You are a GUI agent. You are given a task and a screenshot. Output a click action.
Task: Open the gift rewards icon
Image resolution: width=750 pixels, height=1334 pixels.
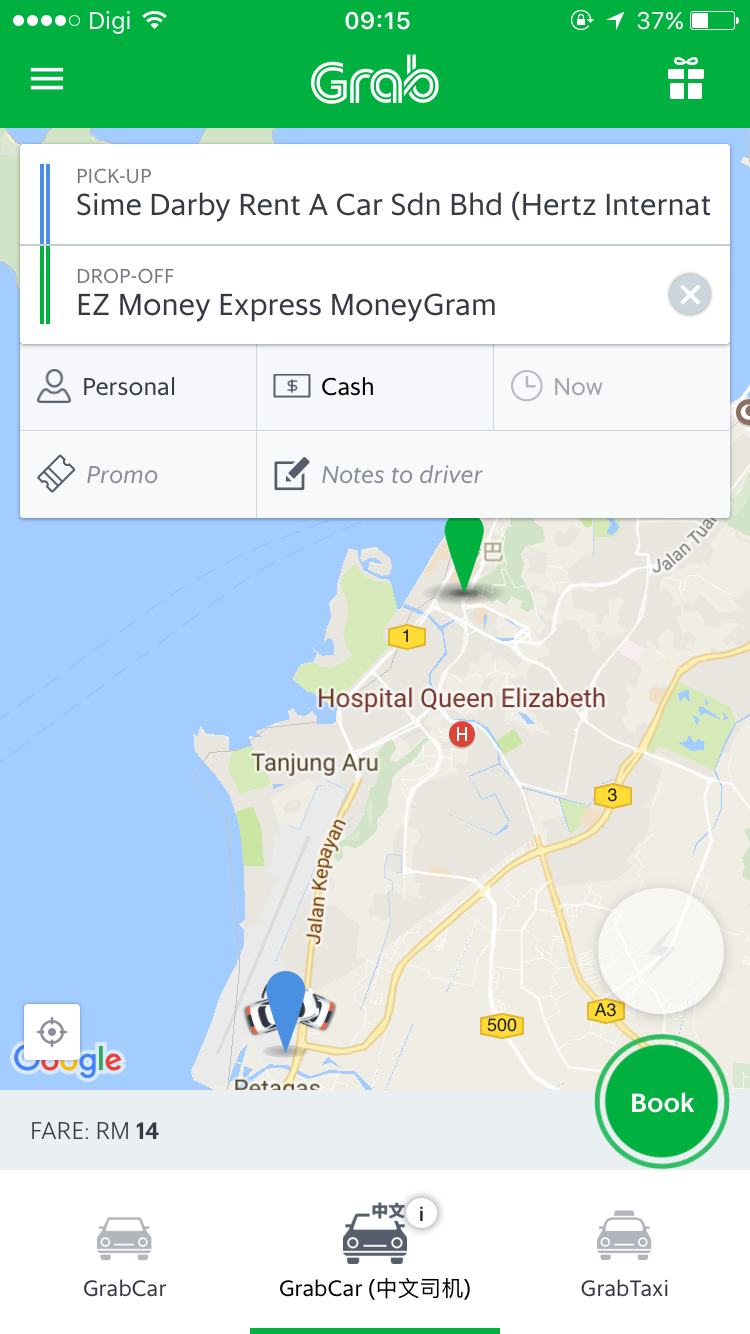pyautogui.click(x=686, y=80)
